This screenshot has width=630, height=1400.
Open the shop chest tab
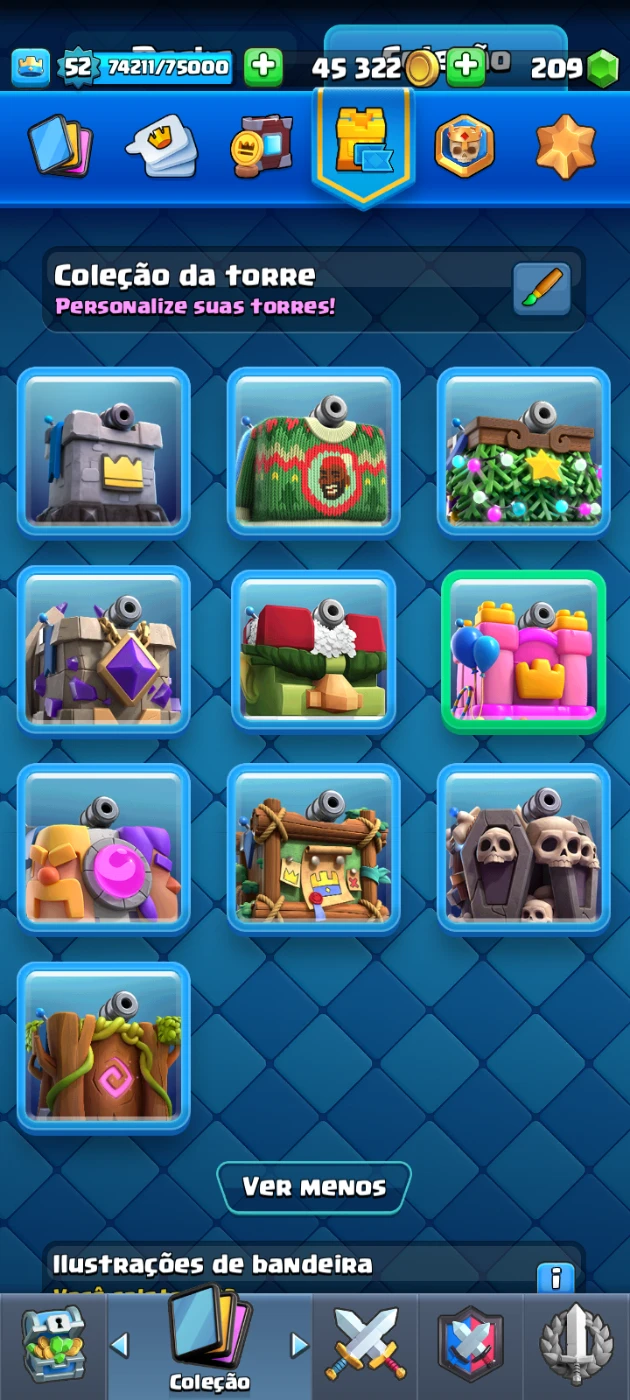[x=53, y=1343]
